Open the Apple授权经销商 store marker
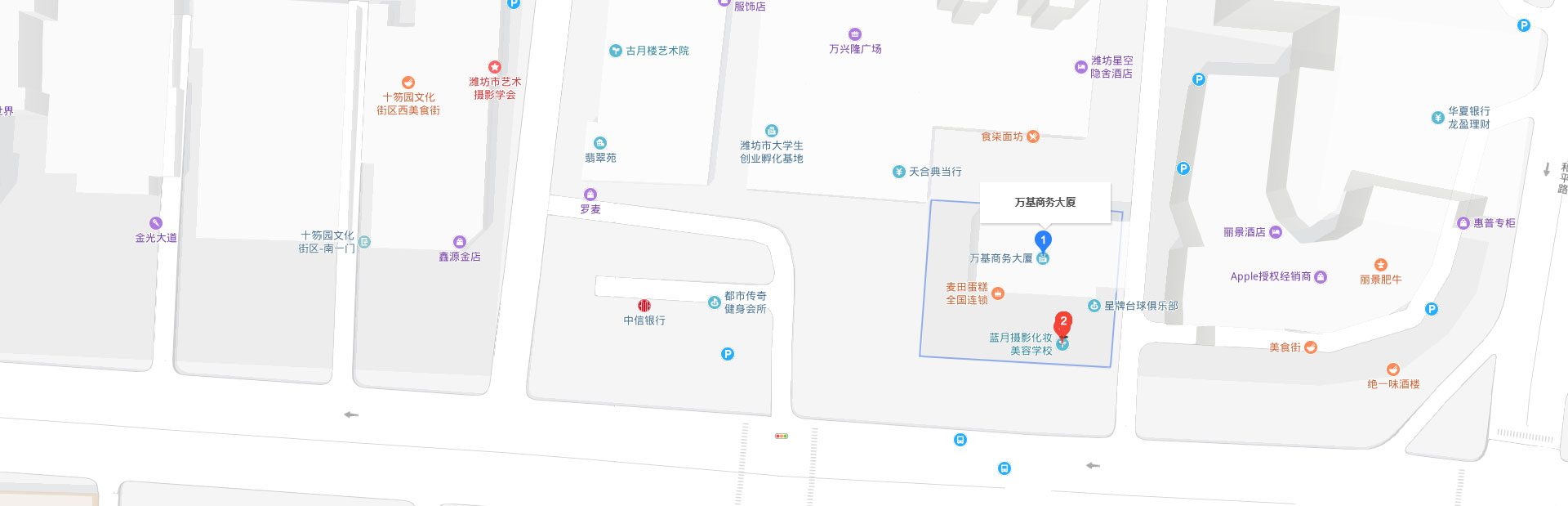The width and height of the screenshot is (1568, 506). pyautogui.click(x=1321, y=277)
